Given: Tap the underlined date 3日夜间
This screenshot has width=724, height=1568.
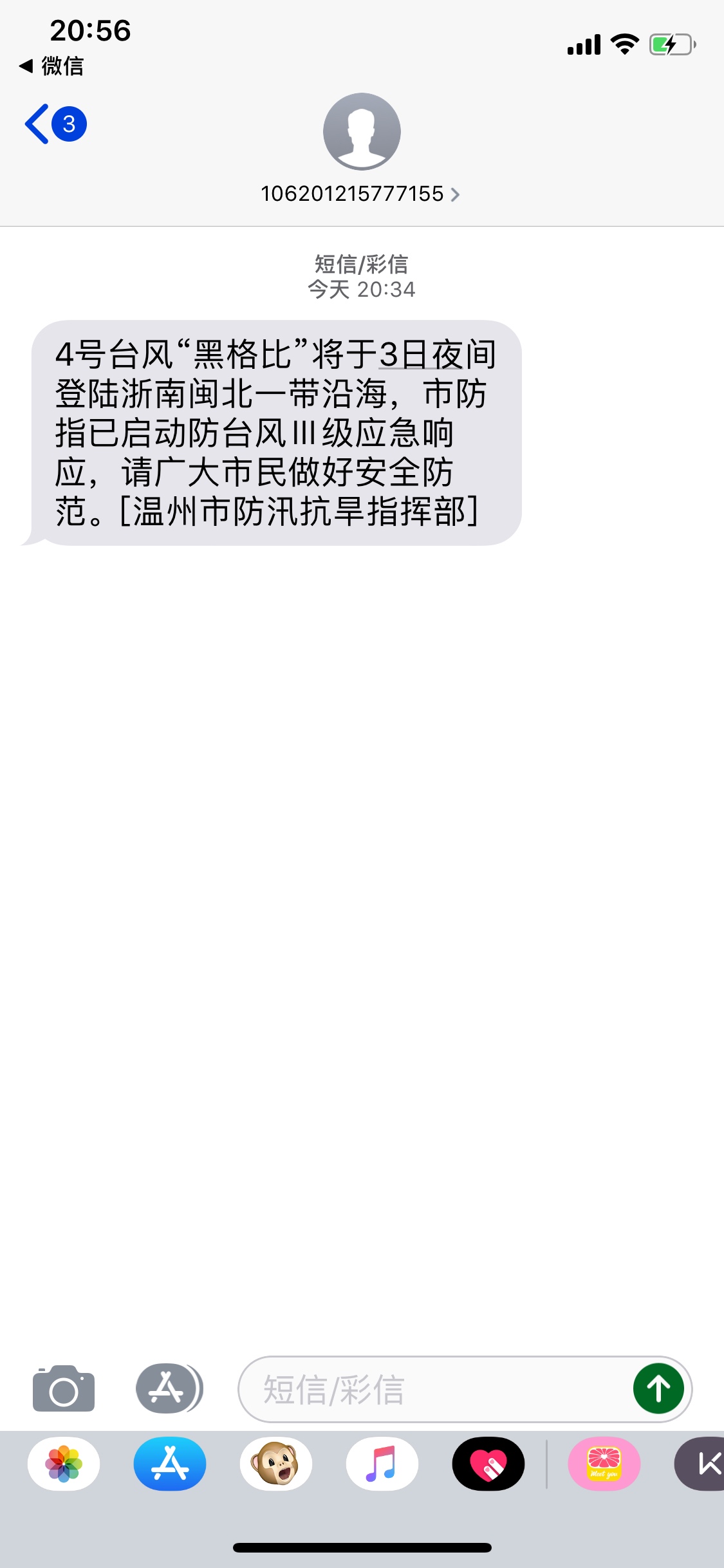Looking at the screenshot, I should coord(438,355).
